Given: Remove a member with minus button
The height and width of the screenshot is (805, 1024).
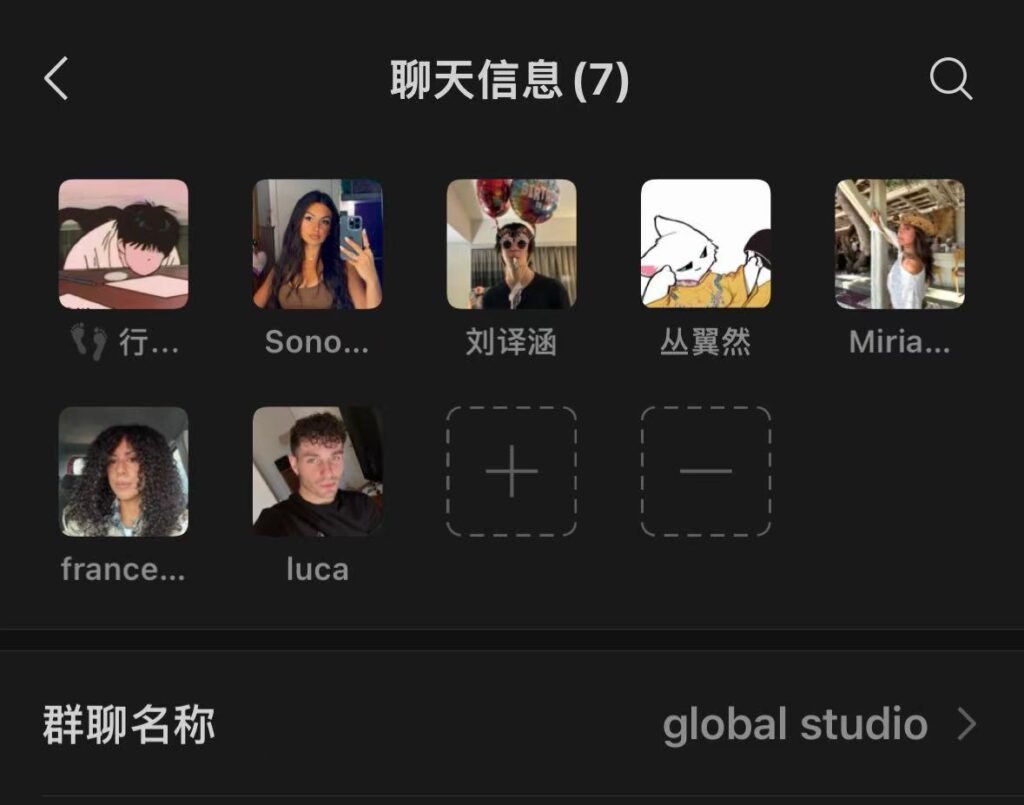Looking at the screenshot, I should [705, 471].
